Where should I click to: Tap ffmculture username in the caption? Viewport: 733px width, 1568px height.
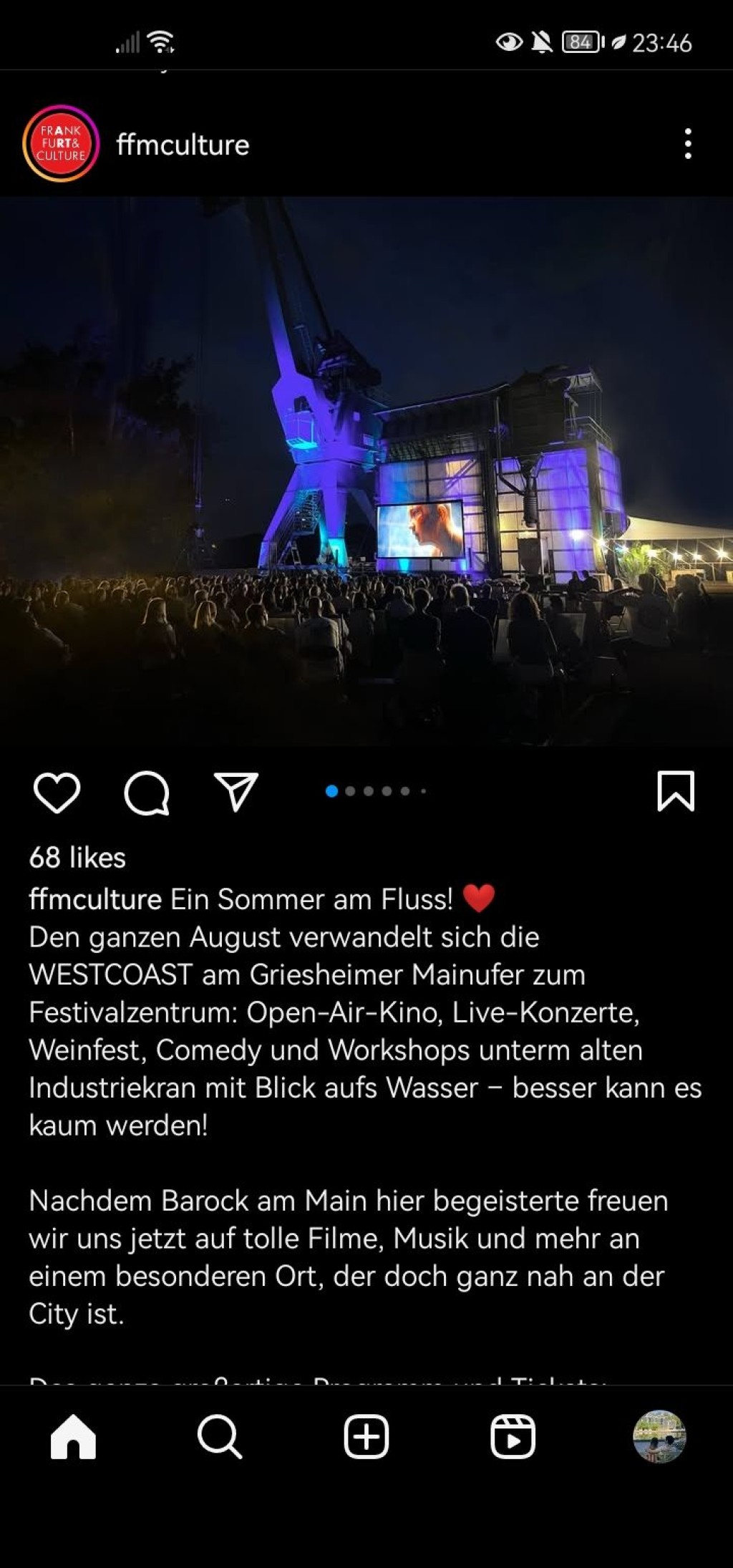point(95,899)
